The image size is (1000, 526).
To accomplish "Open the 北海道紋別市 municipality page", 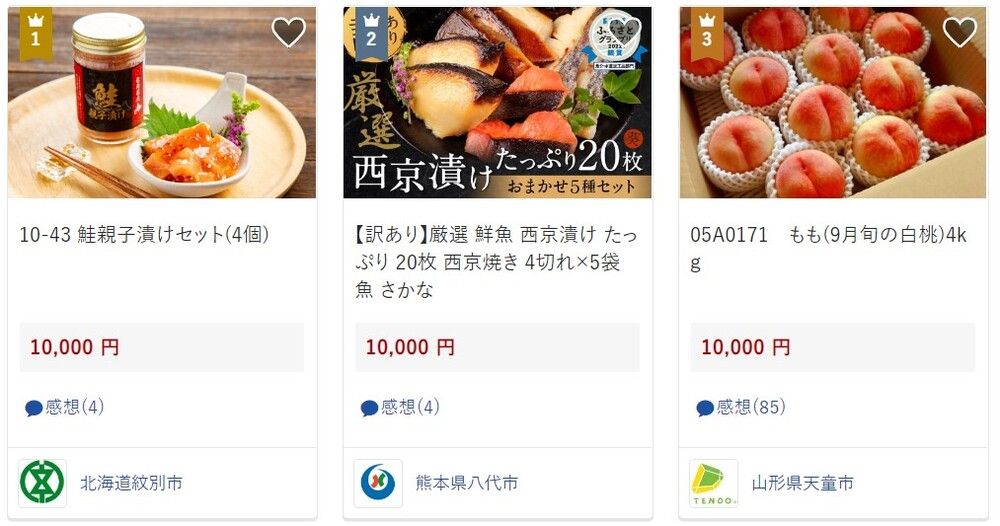I will tap(131, 483).
